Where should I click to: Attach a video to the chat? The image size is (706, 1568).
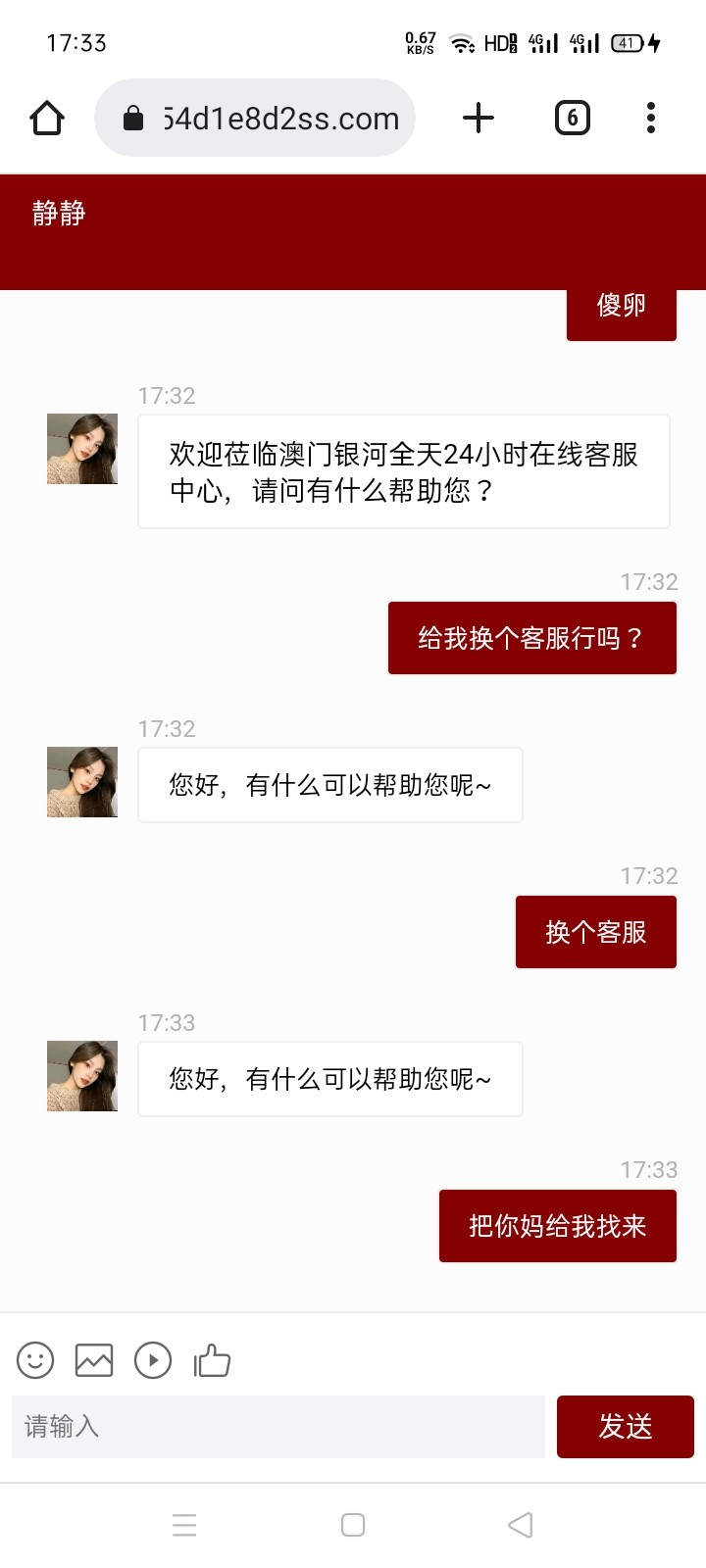click(x=153, y=1360)
